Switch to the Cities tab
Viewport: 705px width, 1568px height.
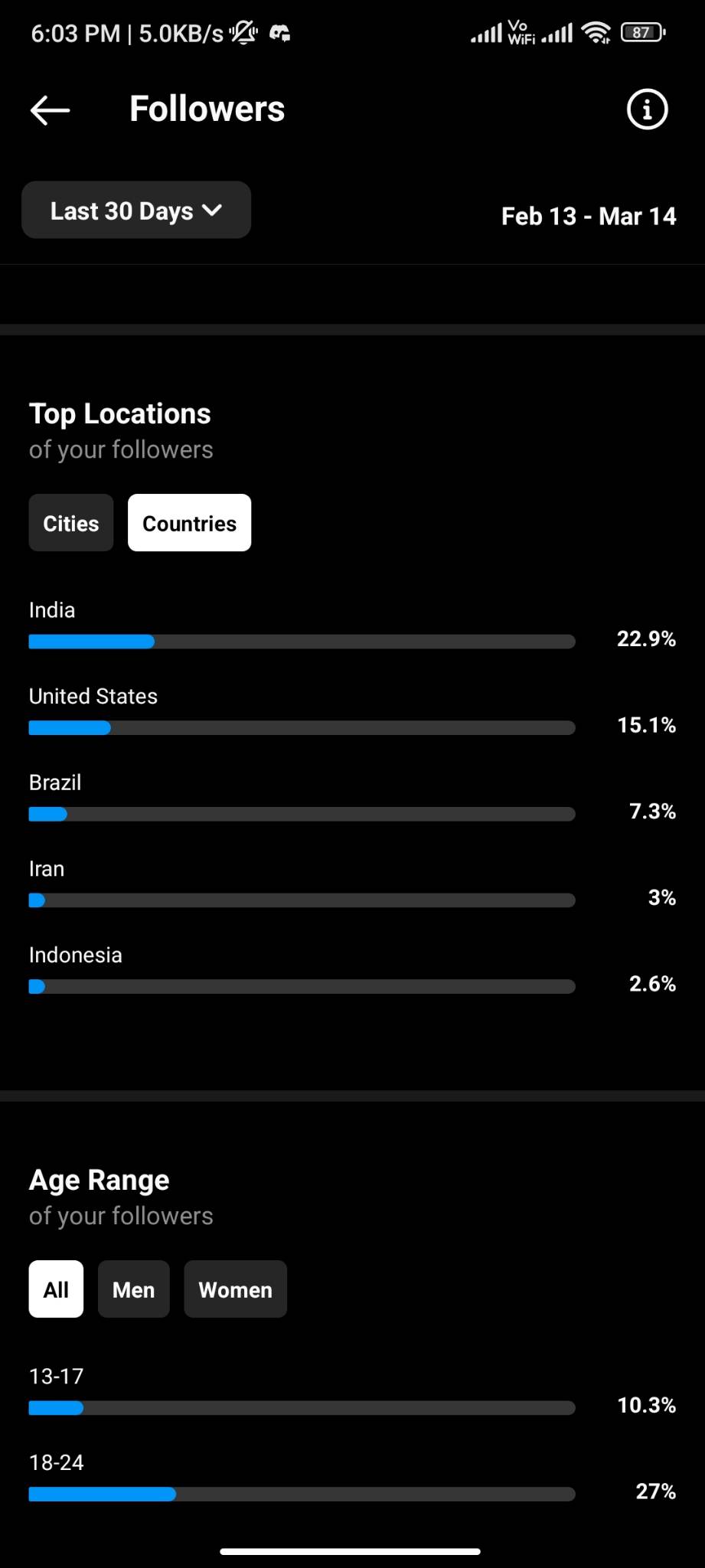tap(71, 523)
